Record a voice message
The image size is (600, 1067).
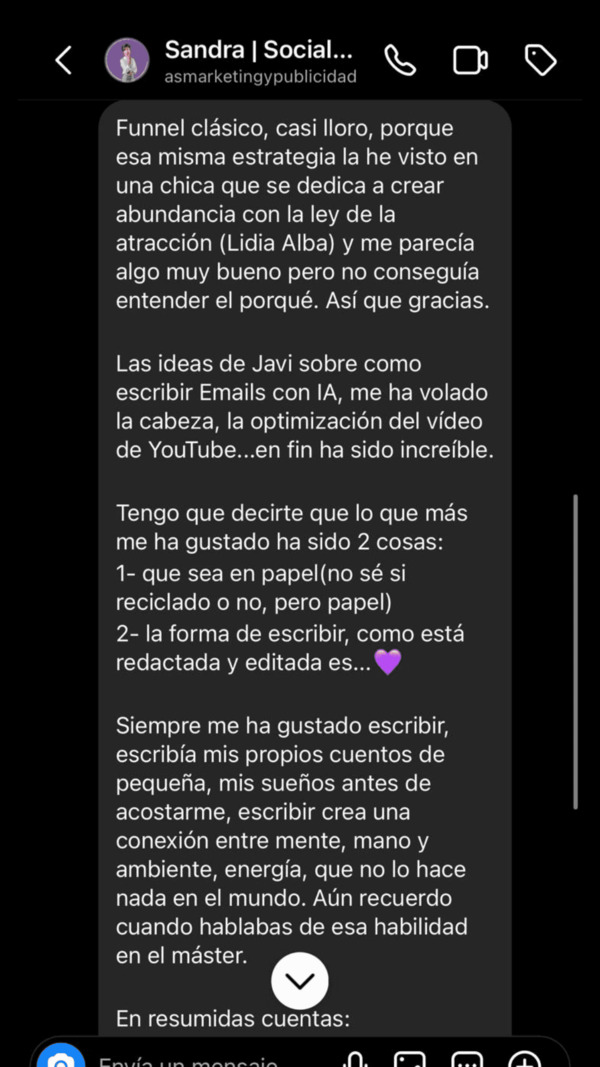[353, 1060]
